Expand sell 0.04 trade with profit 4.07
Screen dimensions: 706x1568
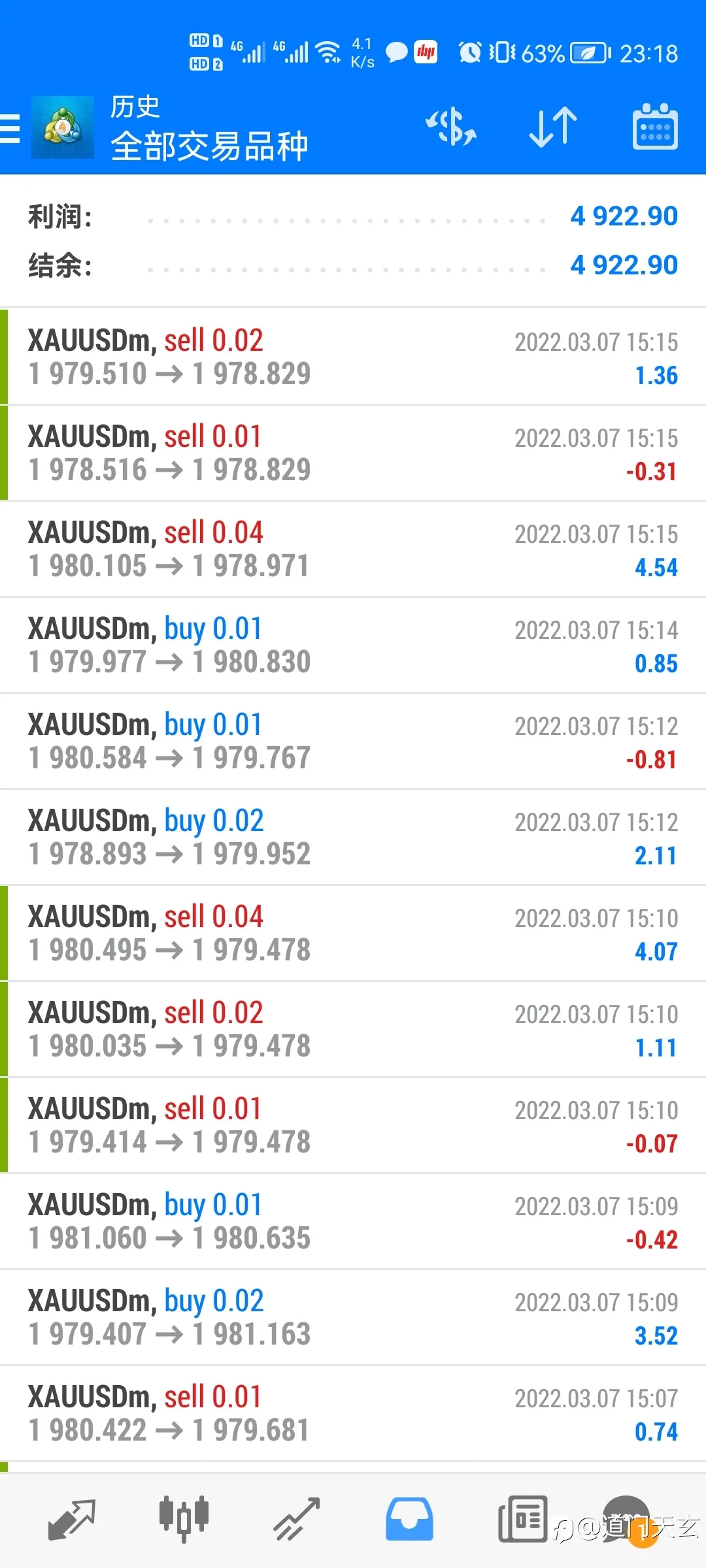pyautogui.click(x=353, y=933)
